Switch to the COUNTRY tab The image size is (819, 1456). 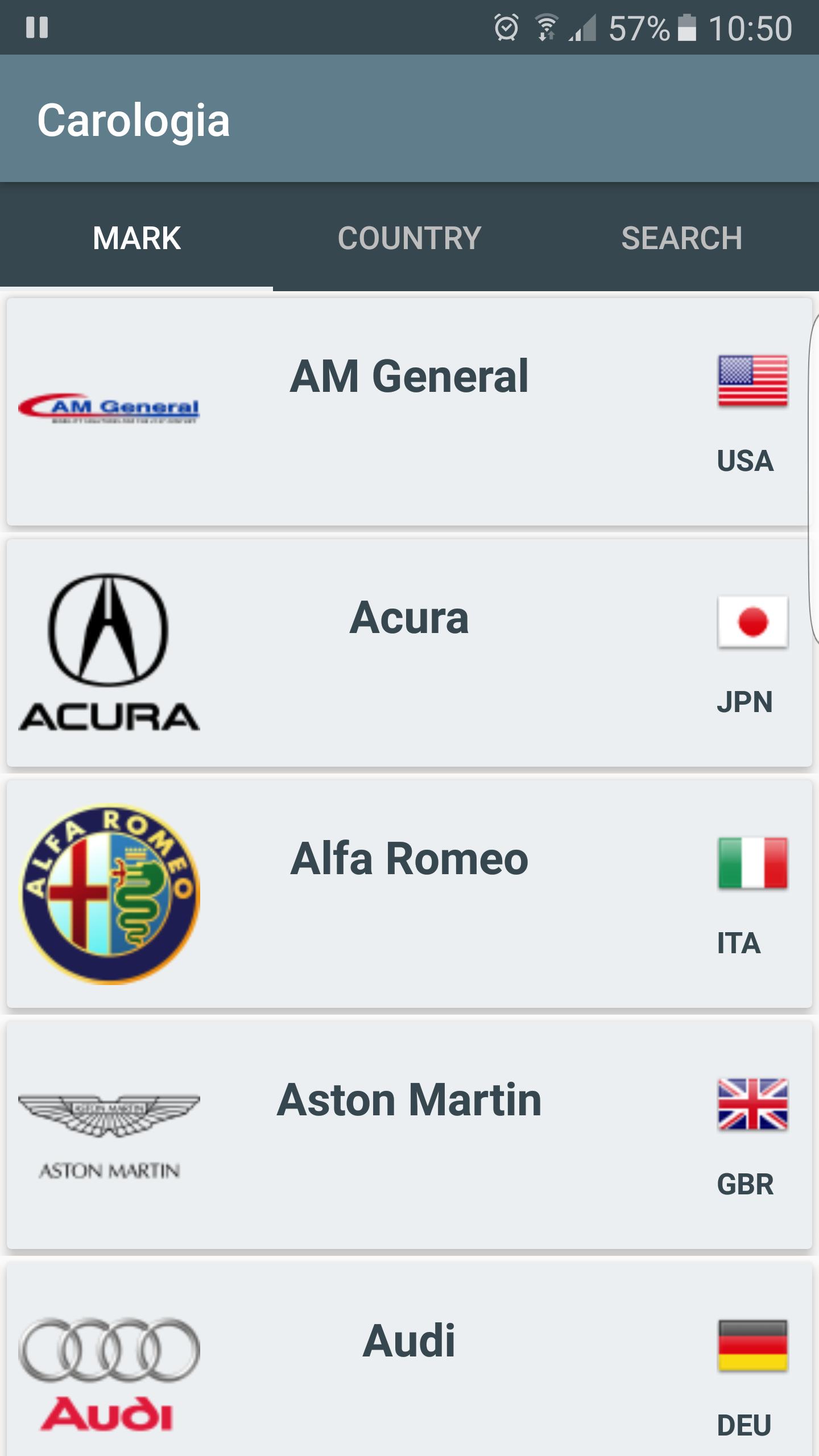409,238
